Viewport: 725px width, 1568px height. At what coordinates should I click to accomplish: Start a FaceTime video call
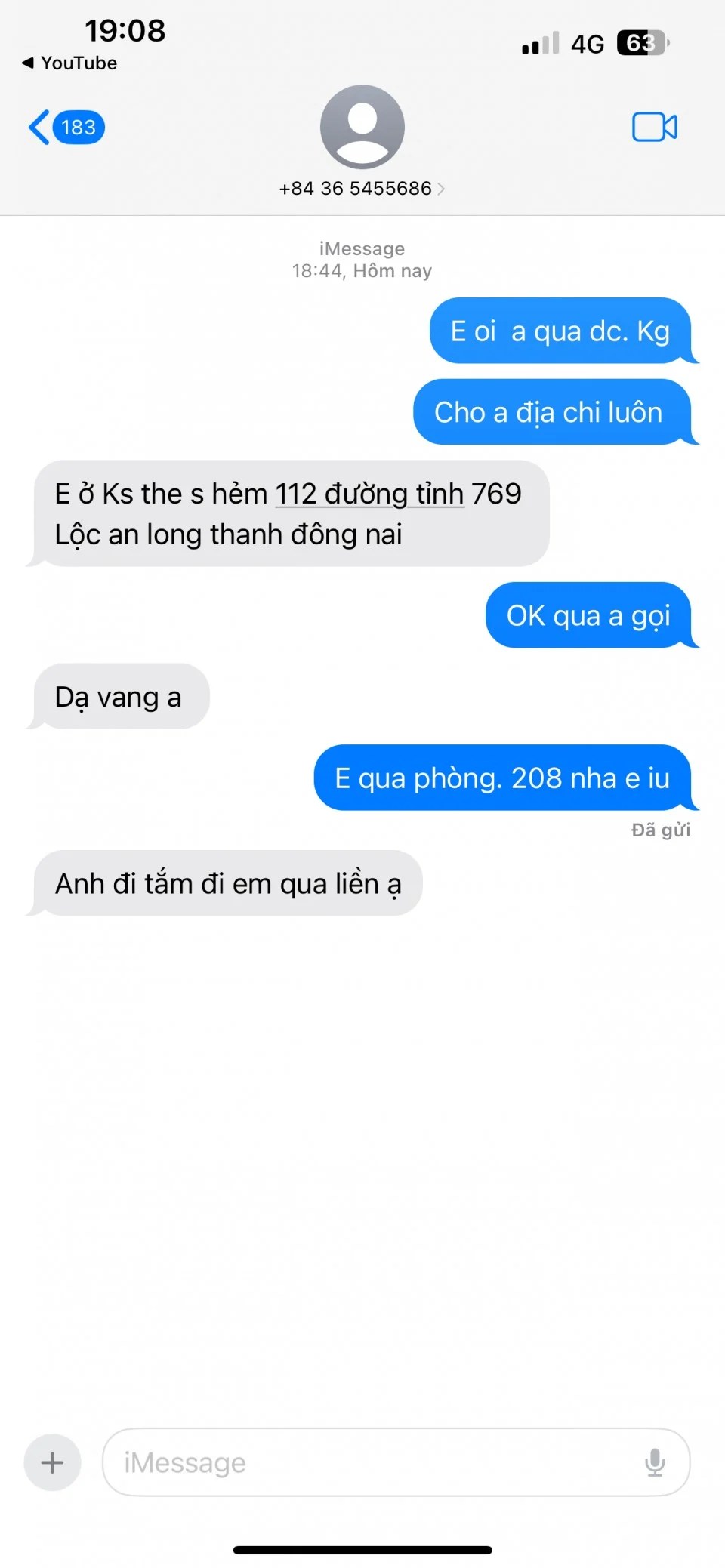point(654,128)
